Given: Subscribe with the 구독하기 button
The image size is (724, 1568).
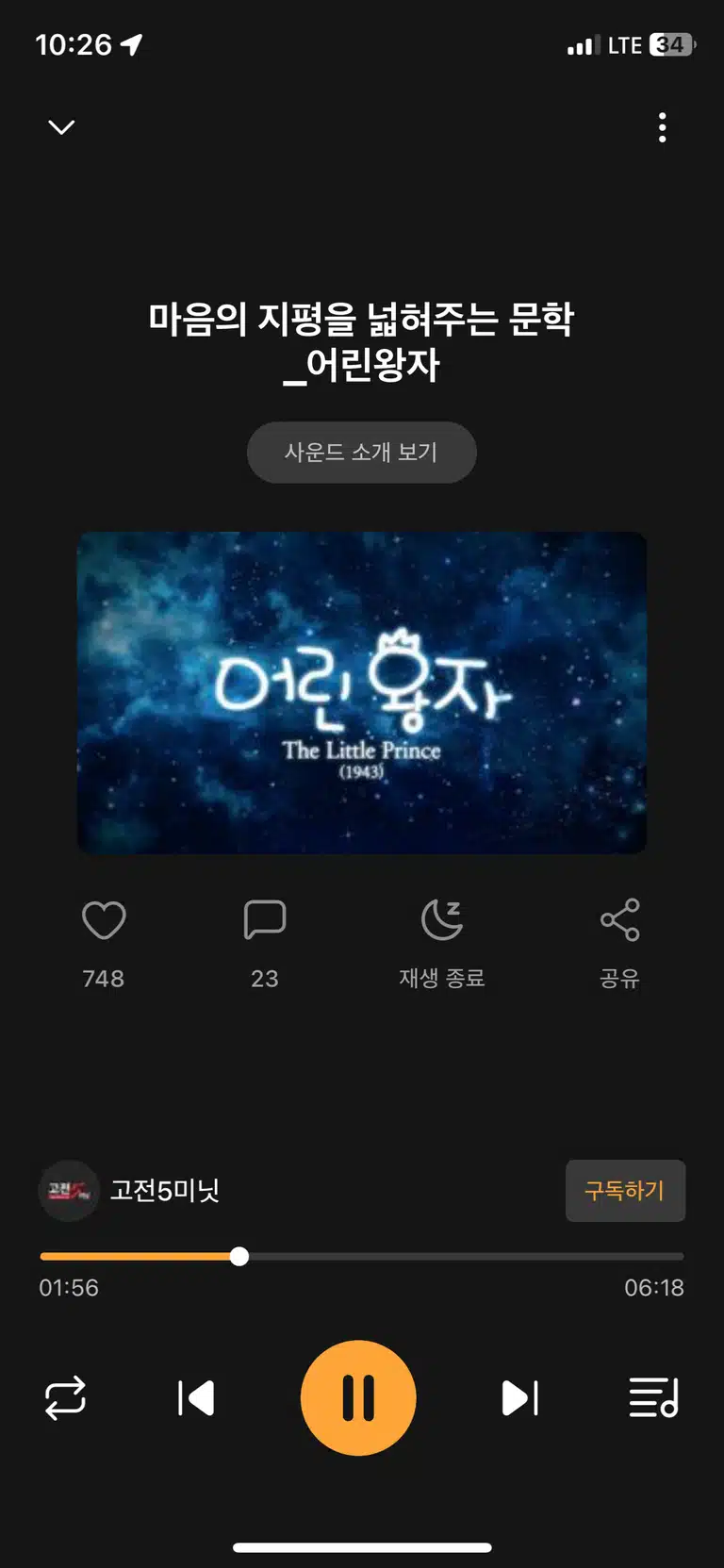Looking at the screenshot, I should click(625, 1191).
